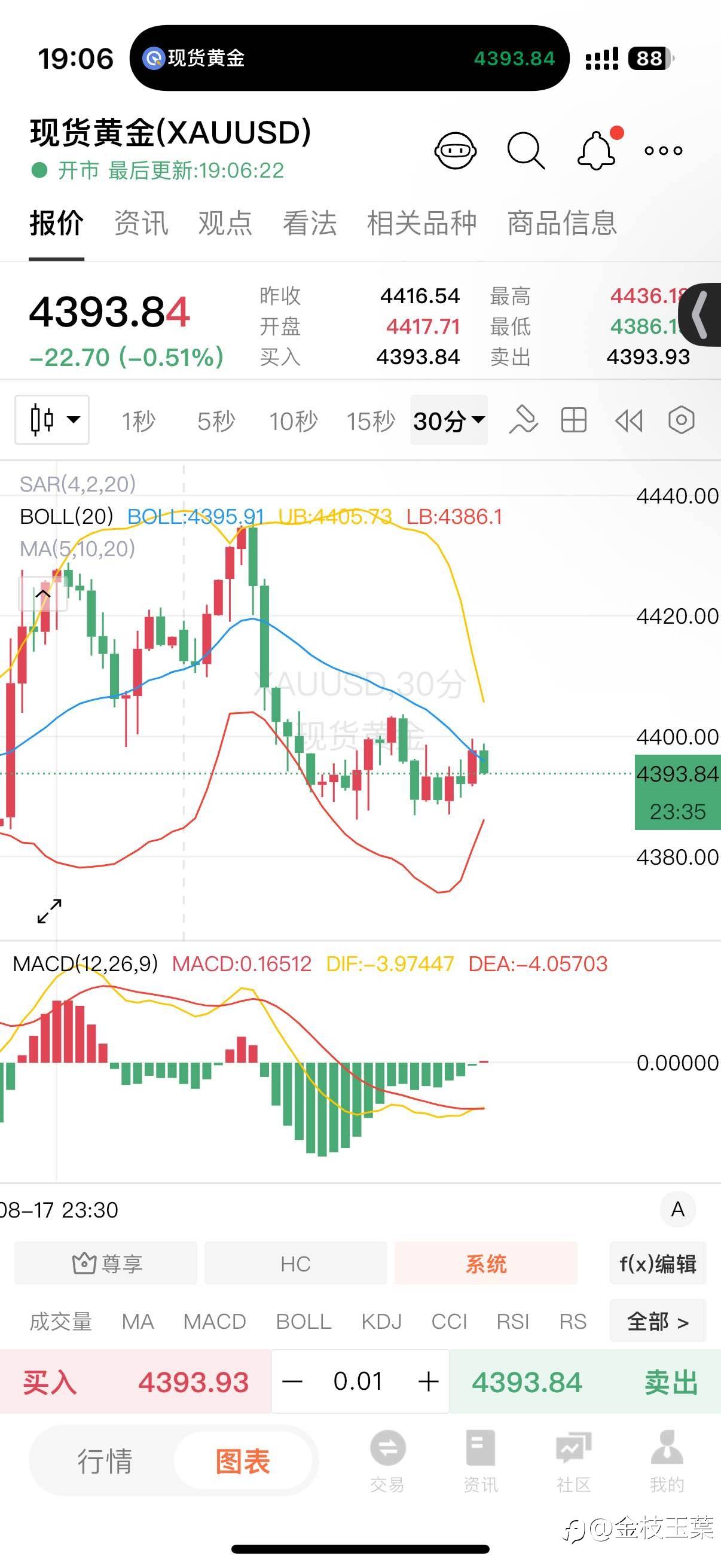Open f(x)编辑 indicator editor
721x1568 pixels.
tap(658, 1264)
